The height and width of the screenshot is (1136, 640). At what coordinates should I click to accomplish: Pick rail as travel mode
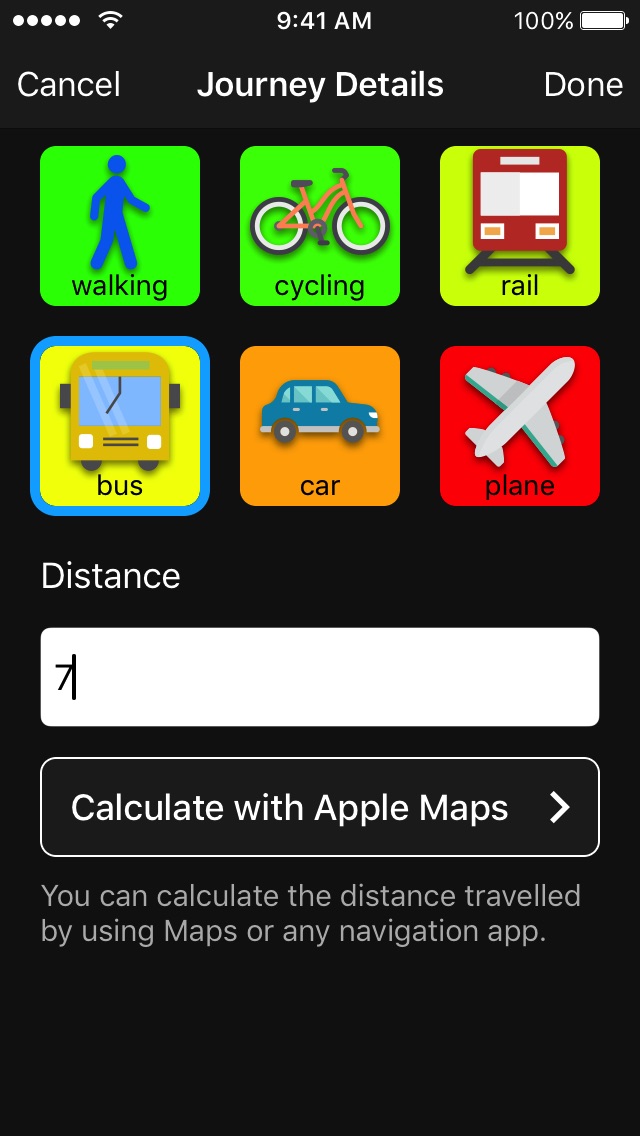[x=520, y=226]
